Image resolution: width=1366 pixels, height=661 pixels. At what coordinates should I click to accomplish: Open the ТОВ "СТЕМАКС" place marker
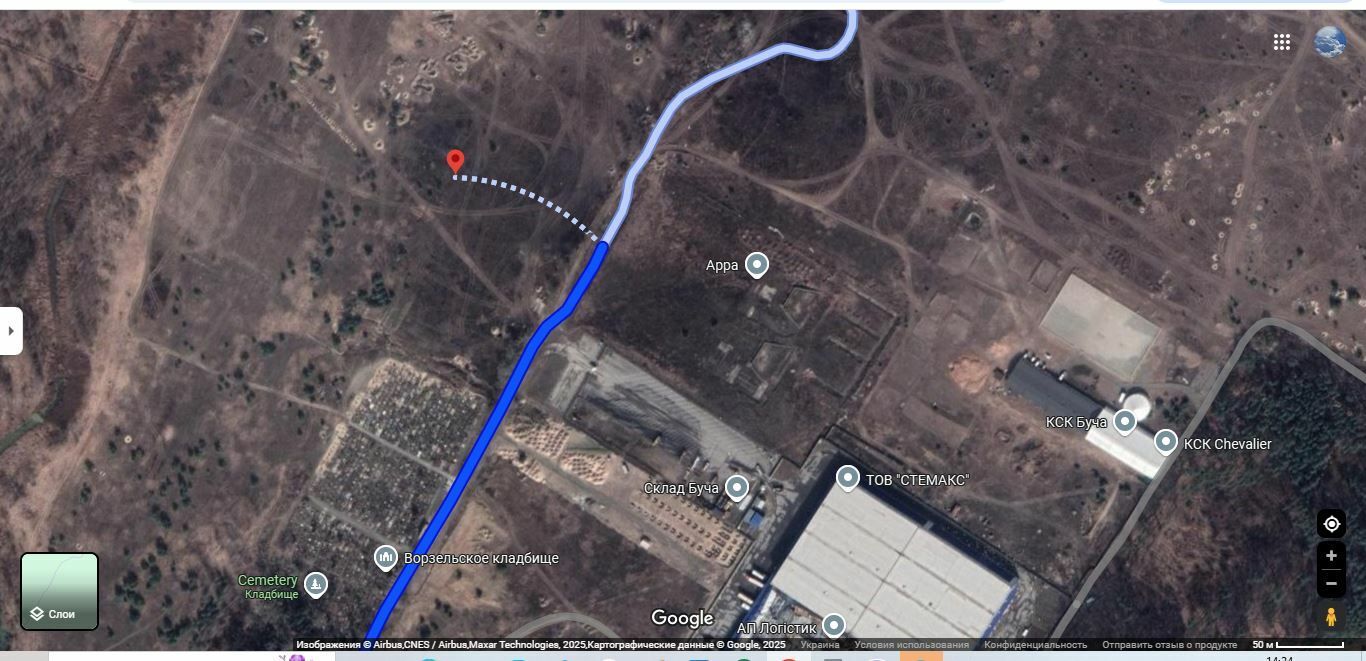click(x=848, y=478)
